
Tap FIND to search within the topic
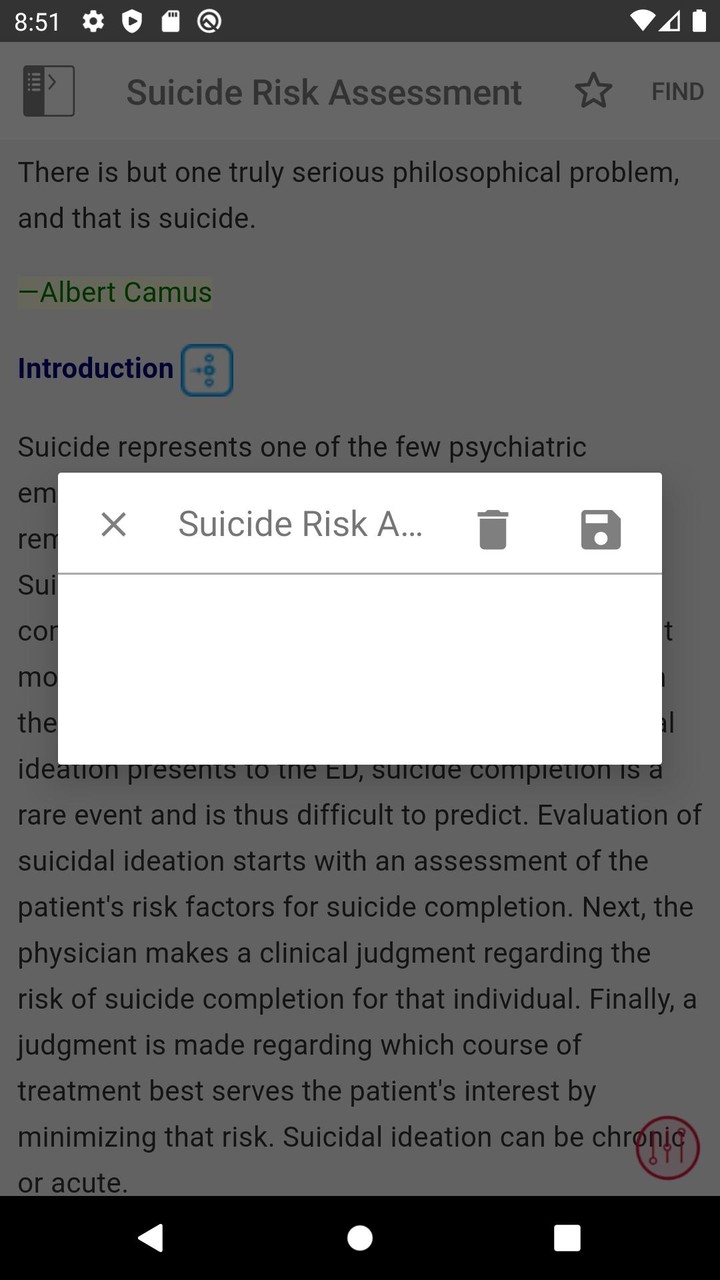coord(676,90)
